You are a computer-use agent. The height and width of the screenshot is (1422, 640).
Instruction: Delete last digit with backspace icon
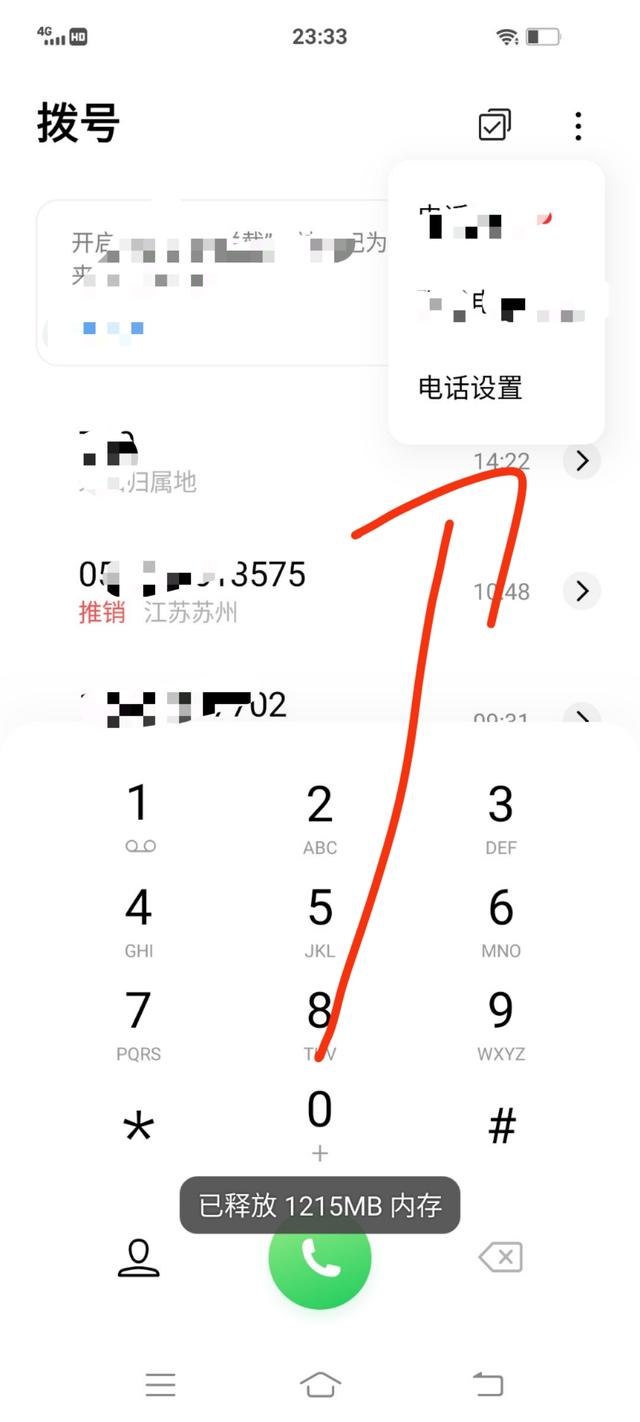coord(501,1257)
